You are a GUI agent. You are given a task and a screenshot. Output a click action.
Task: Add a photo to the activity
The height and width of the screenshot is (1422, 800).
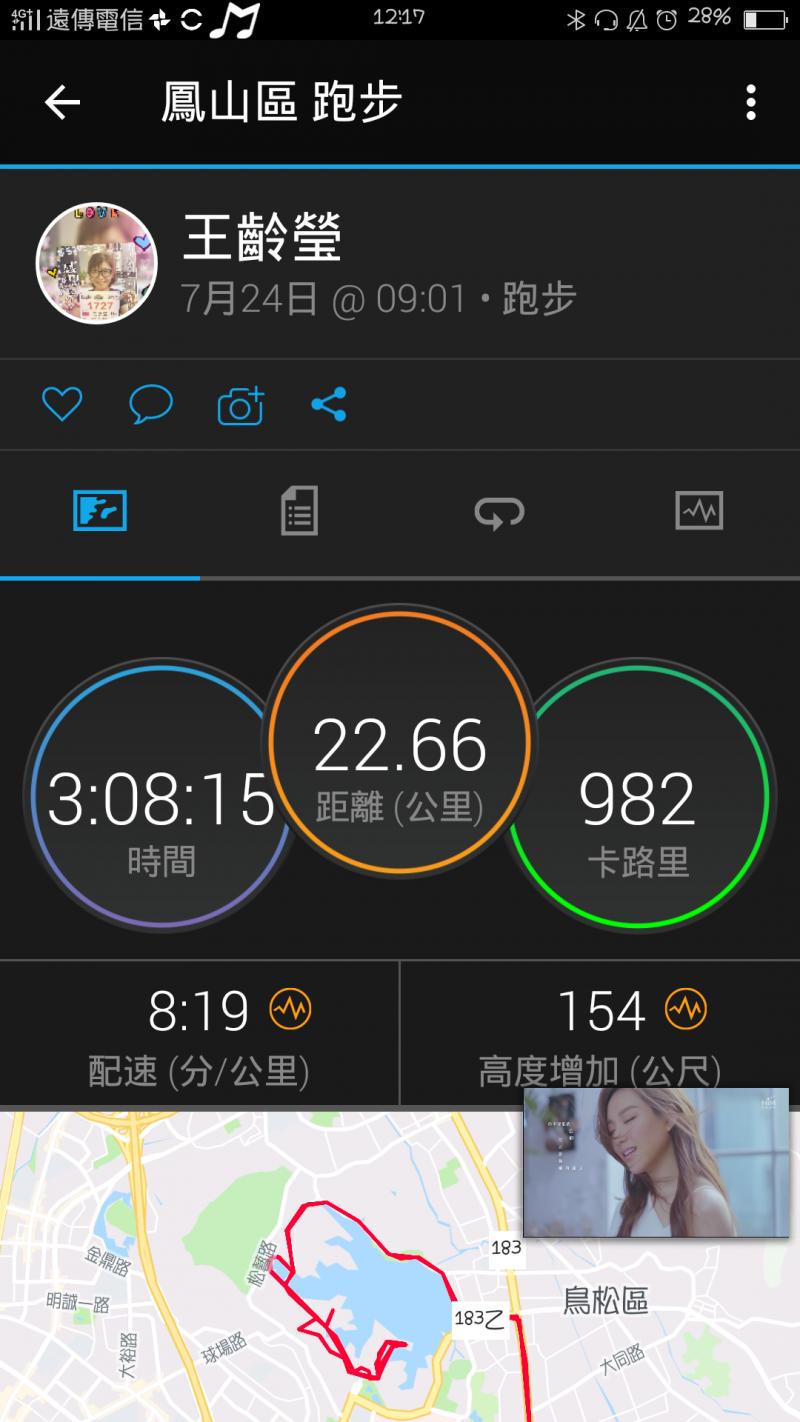pyautogui.click(x=240, y=405)
